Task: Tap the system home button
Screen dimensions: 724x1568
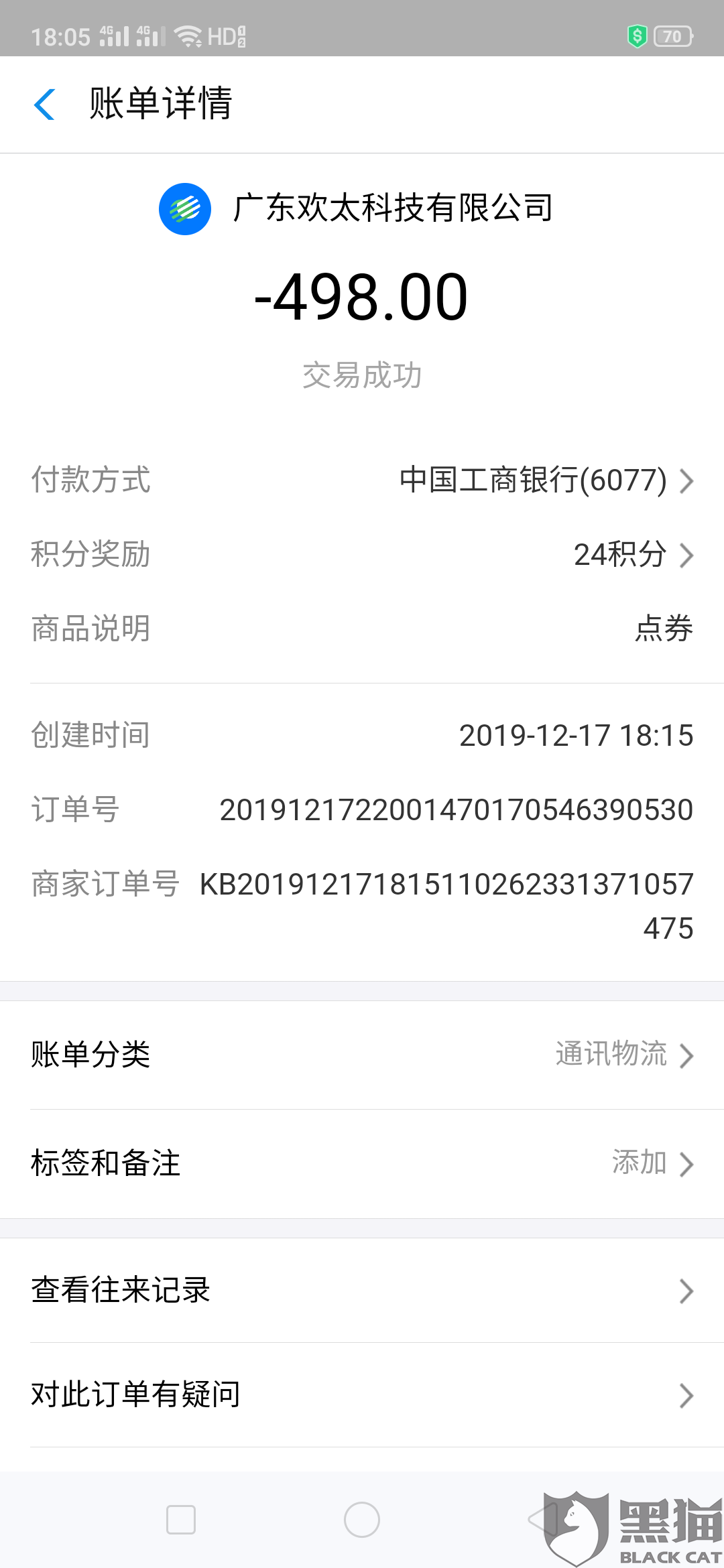Action: click(x=362, y=1520)
